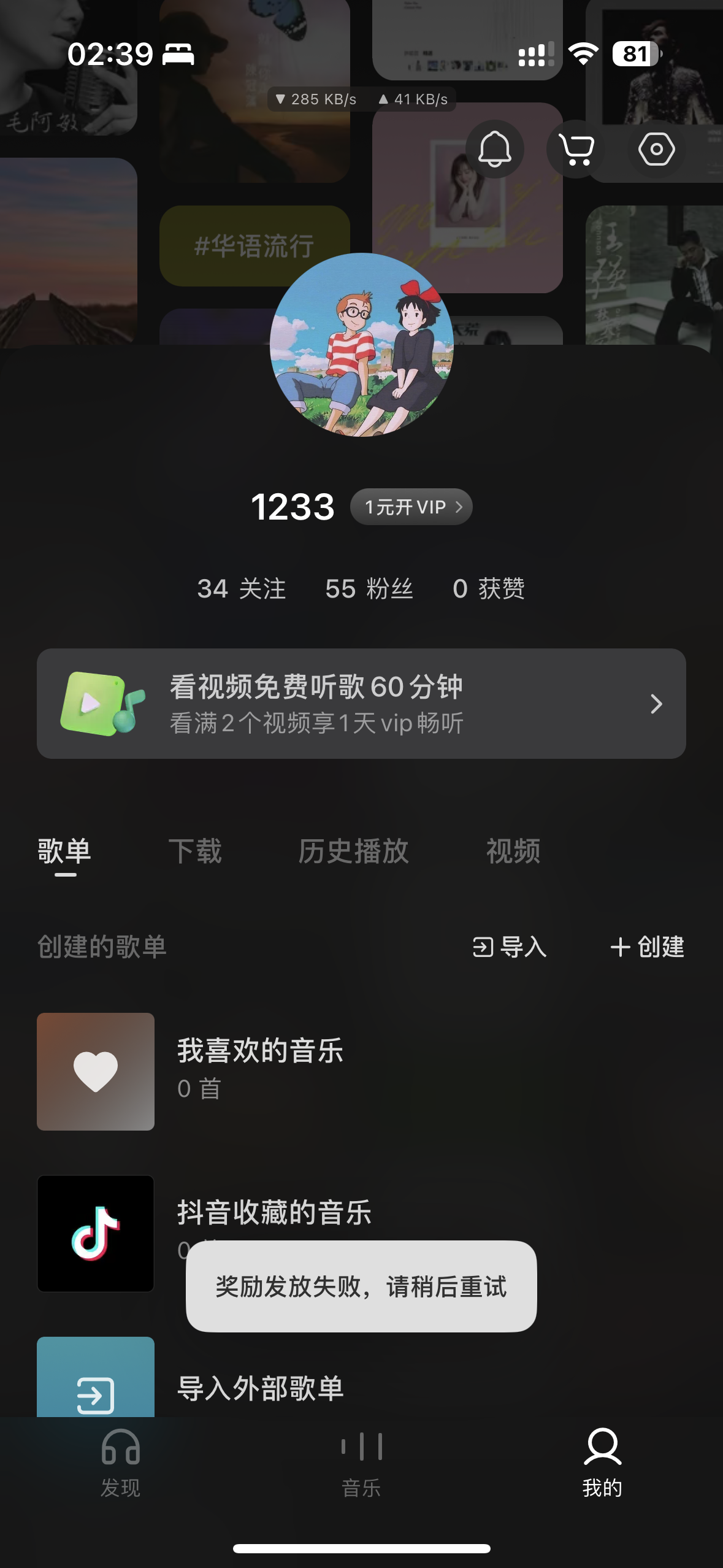Open 导入外部歌单 entry

(260, 1391)
